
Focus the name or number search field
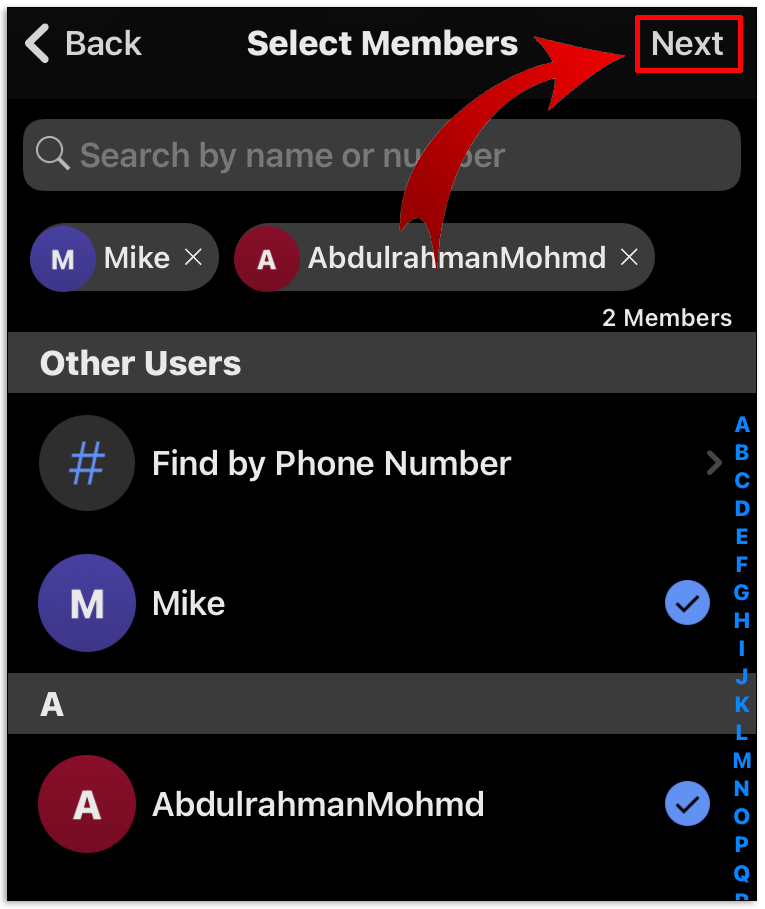point(380,155)
